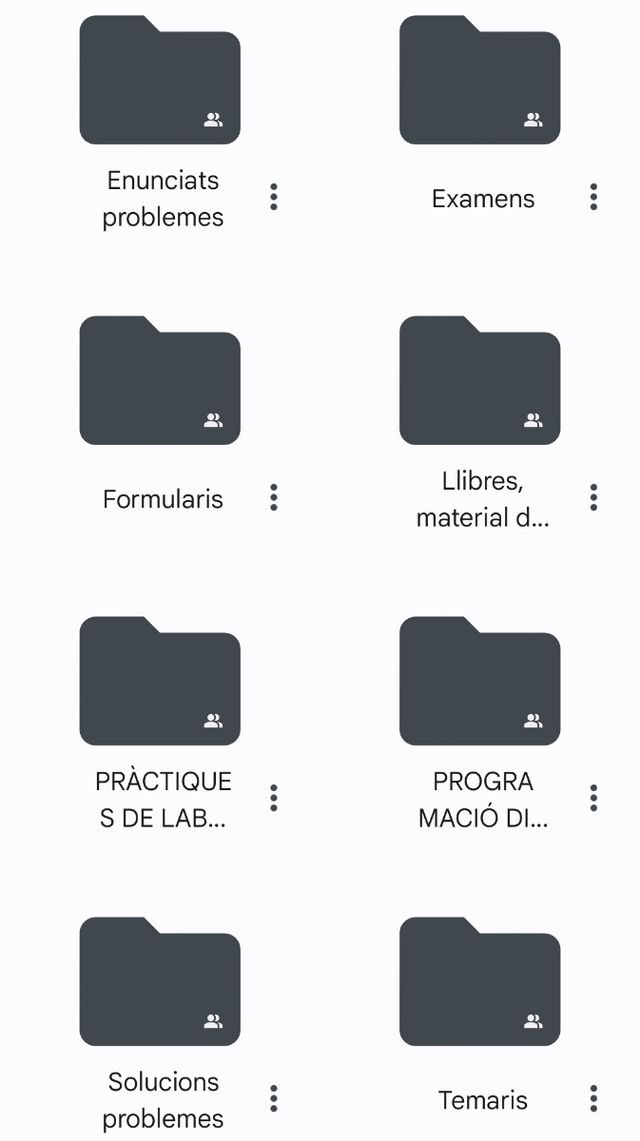Tap the three-dot menu beside Formularis

(274, 498)
